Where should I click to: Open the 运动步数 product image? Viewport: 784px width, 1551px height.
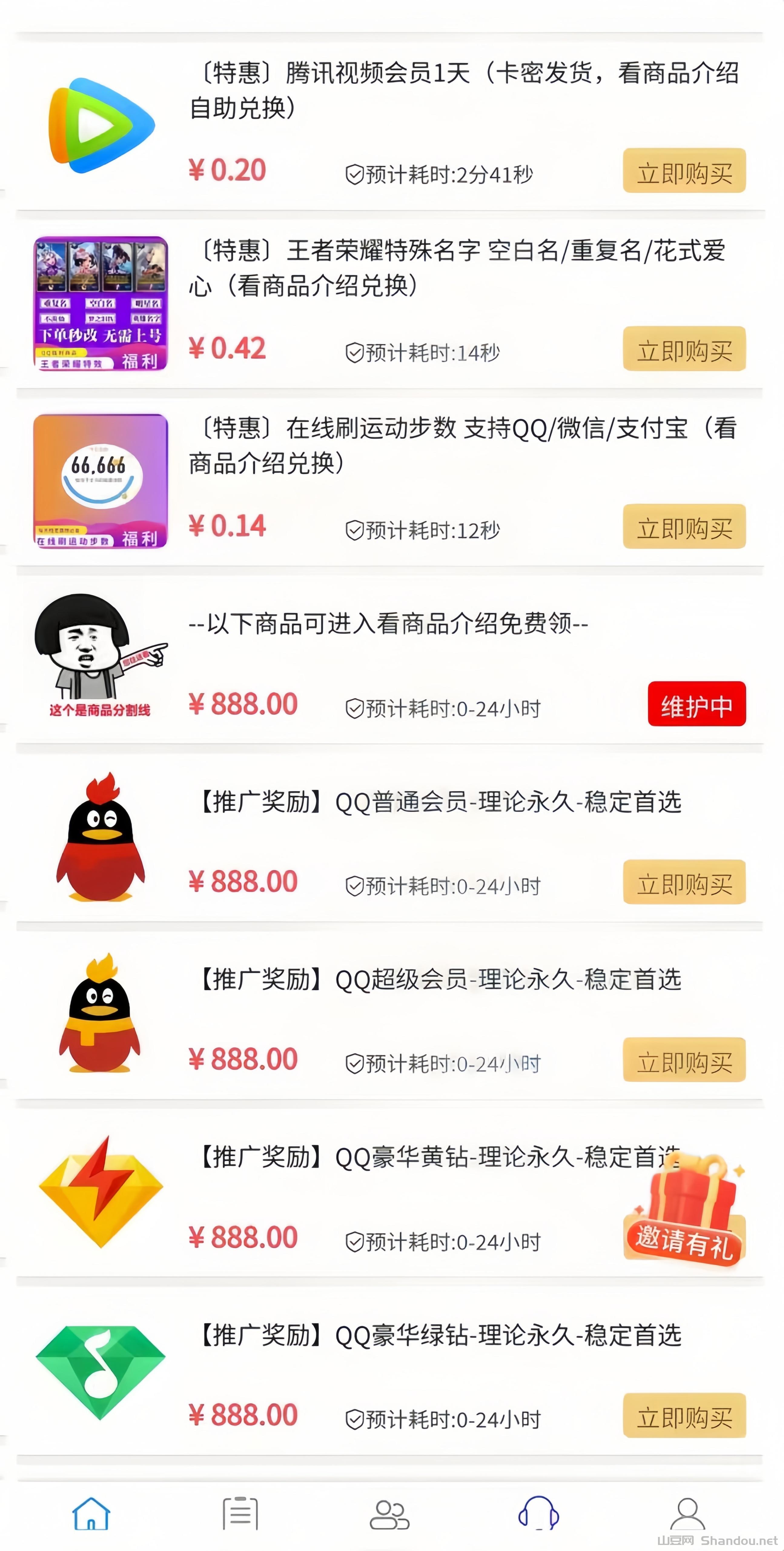pos(101,481)
